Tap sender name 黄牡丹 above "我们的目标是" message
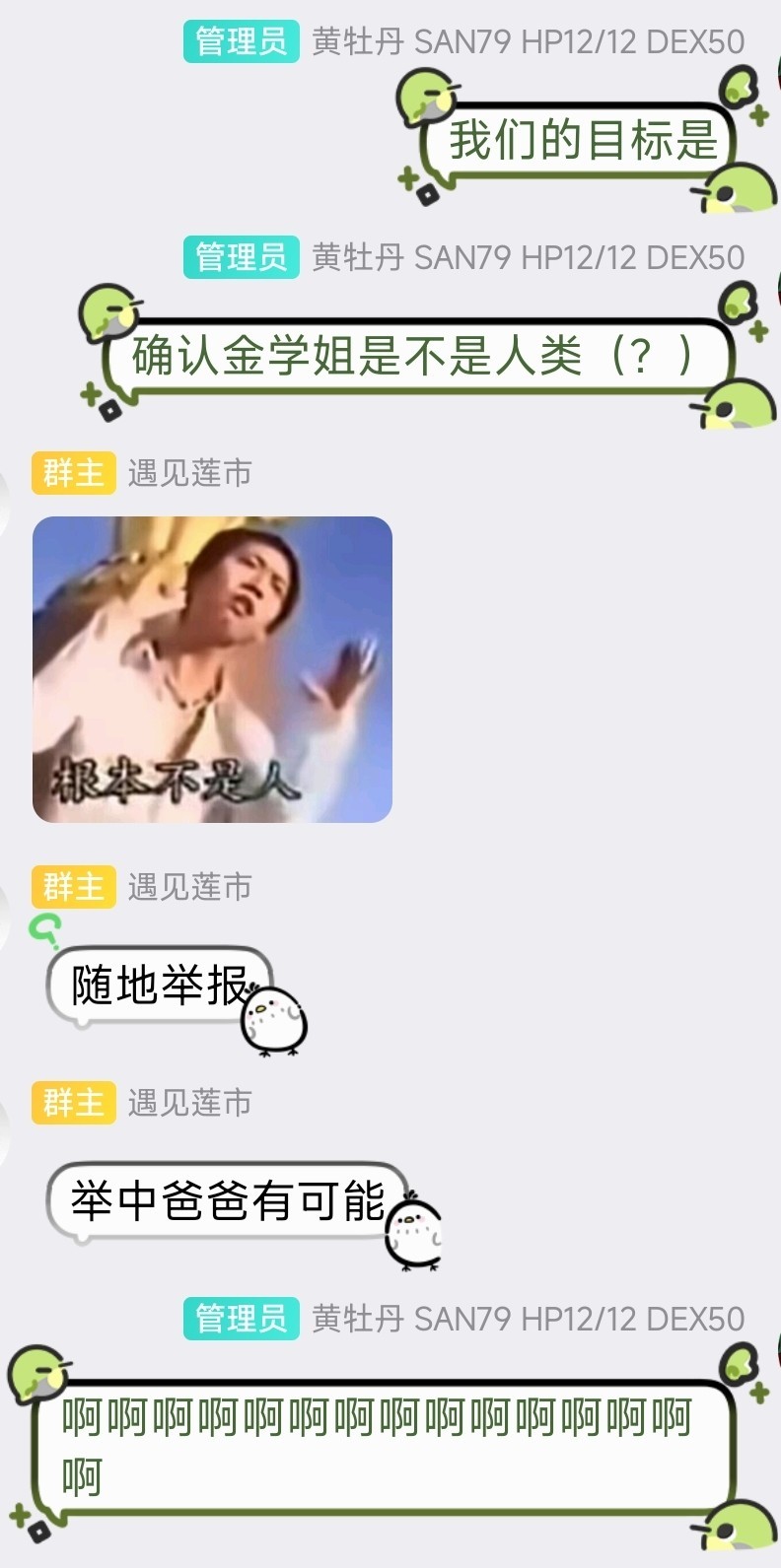This screenshot has width=781, height=1568. tap(528, 41)
